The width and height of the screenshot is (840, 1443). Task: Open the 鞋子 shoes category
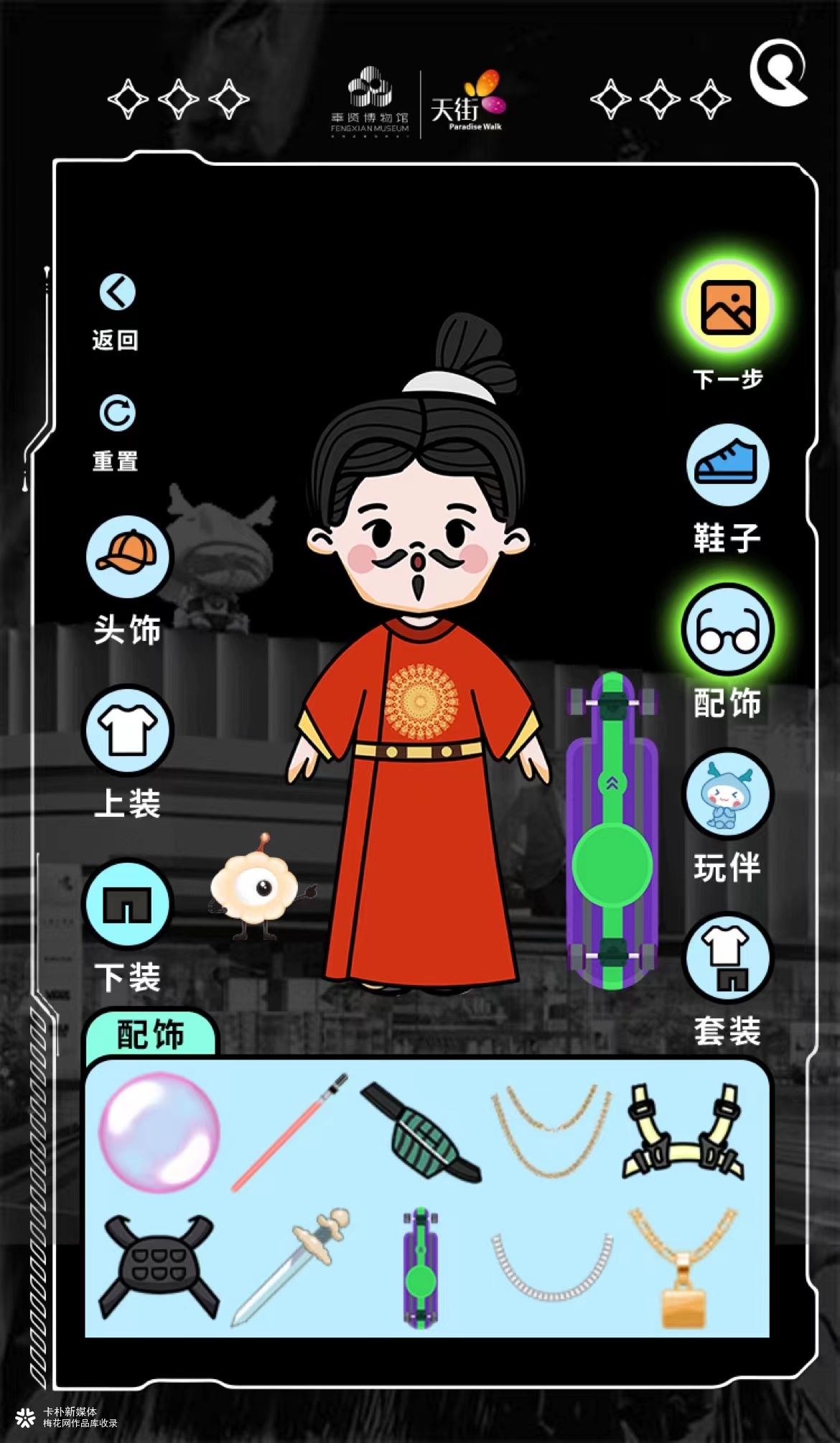point(728,465)
